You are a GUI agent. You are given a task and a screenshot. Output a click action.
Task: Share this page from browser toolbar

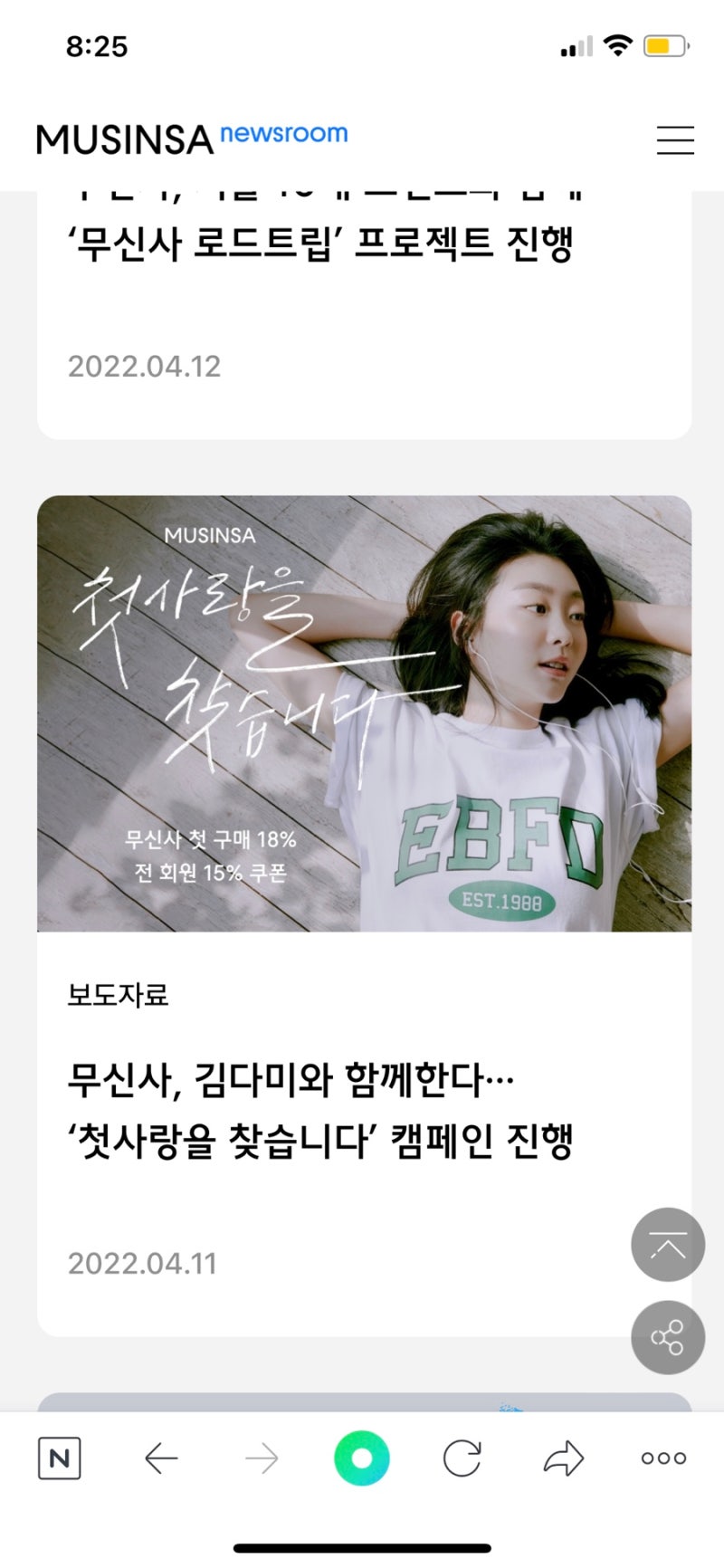pos(564,1458)
